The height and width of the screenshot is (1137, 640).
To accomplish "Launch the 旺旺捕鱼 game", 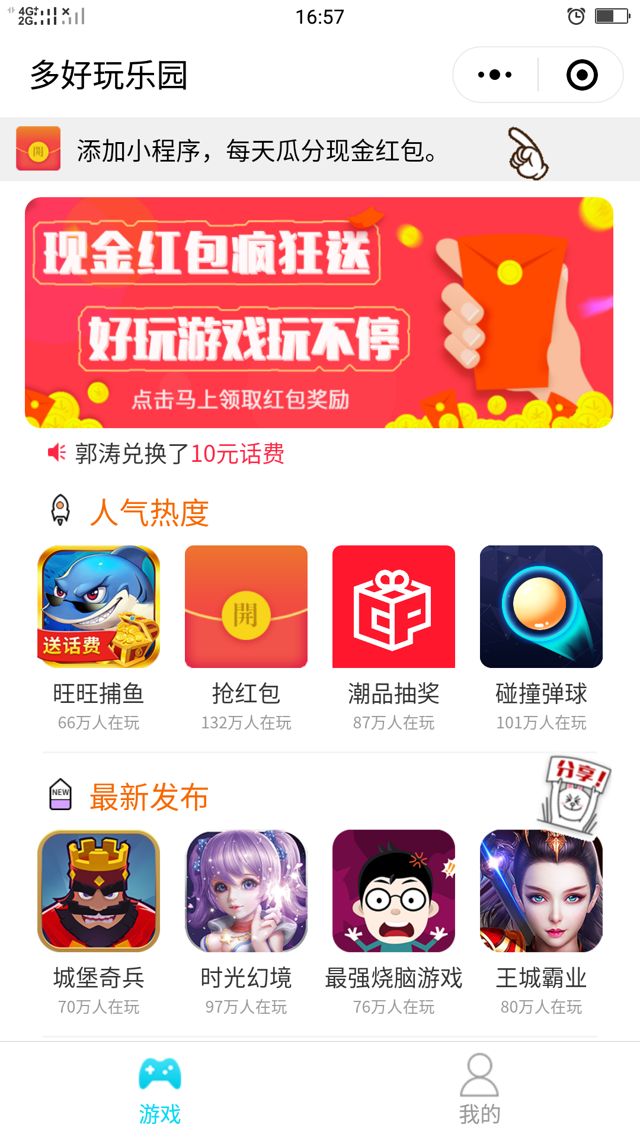I will click(x=98, y=607).
